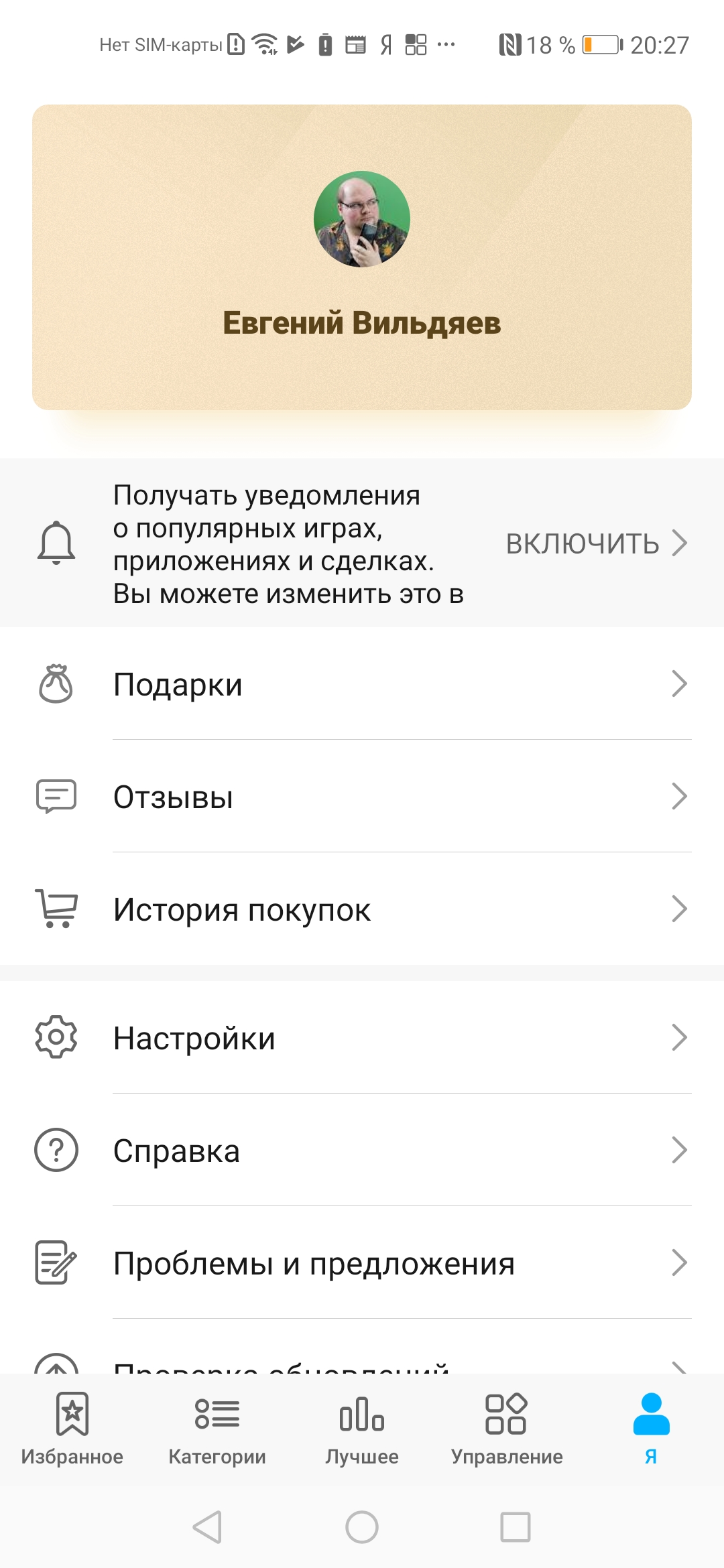Viewport: 724px width, 1568px height.
Task: View История покупок
Action: click(x=362, y=909)
